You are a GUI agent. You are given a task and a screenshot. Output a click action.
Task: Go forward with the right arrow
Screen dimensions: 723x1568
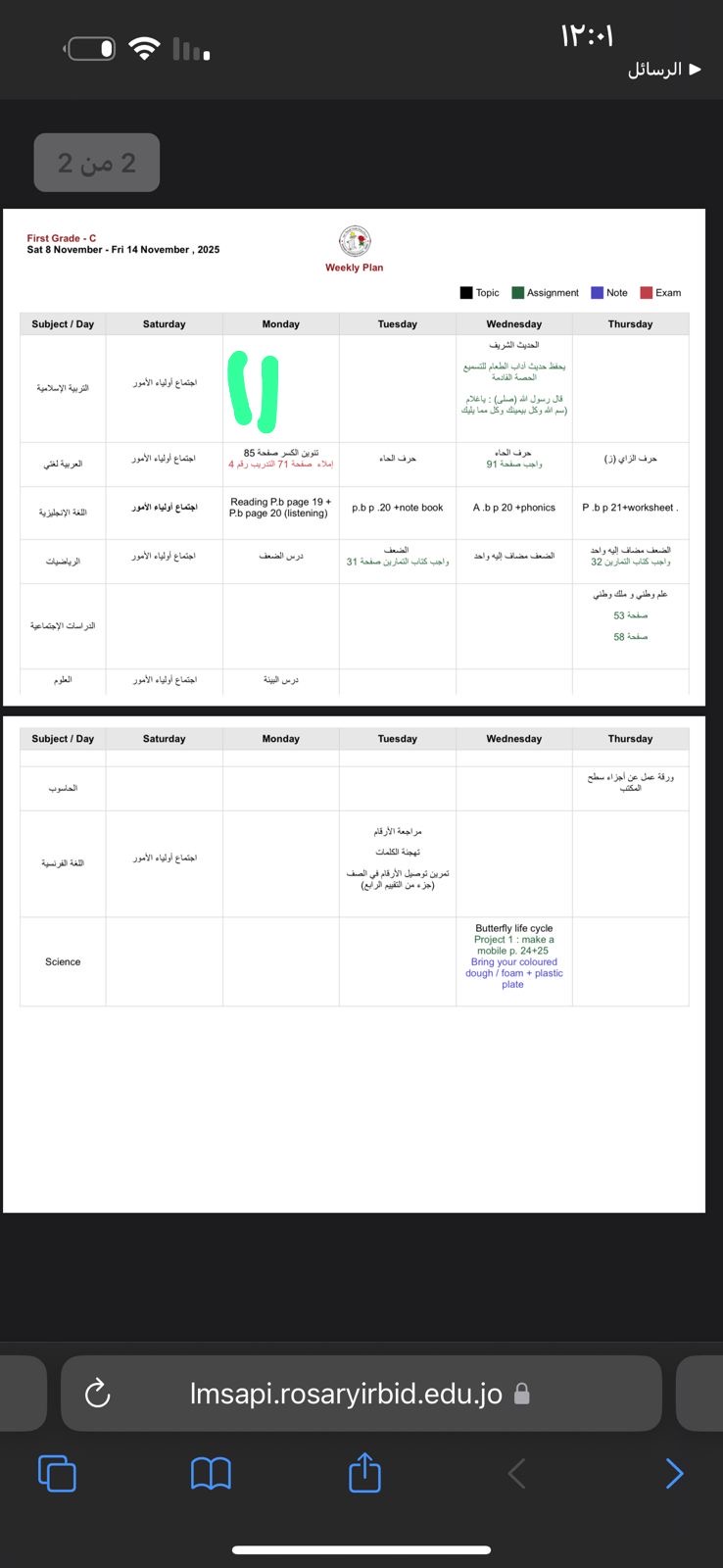click(674, 1473)
